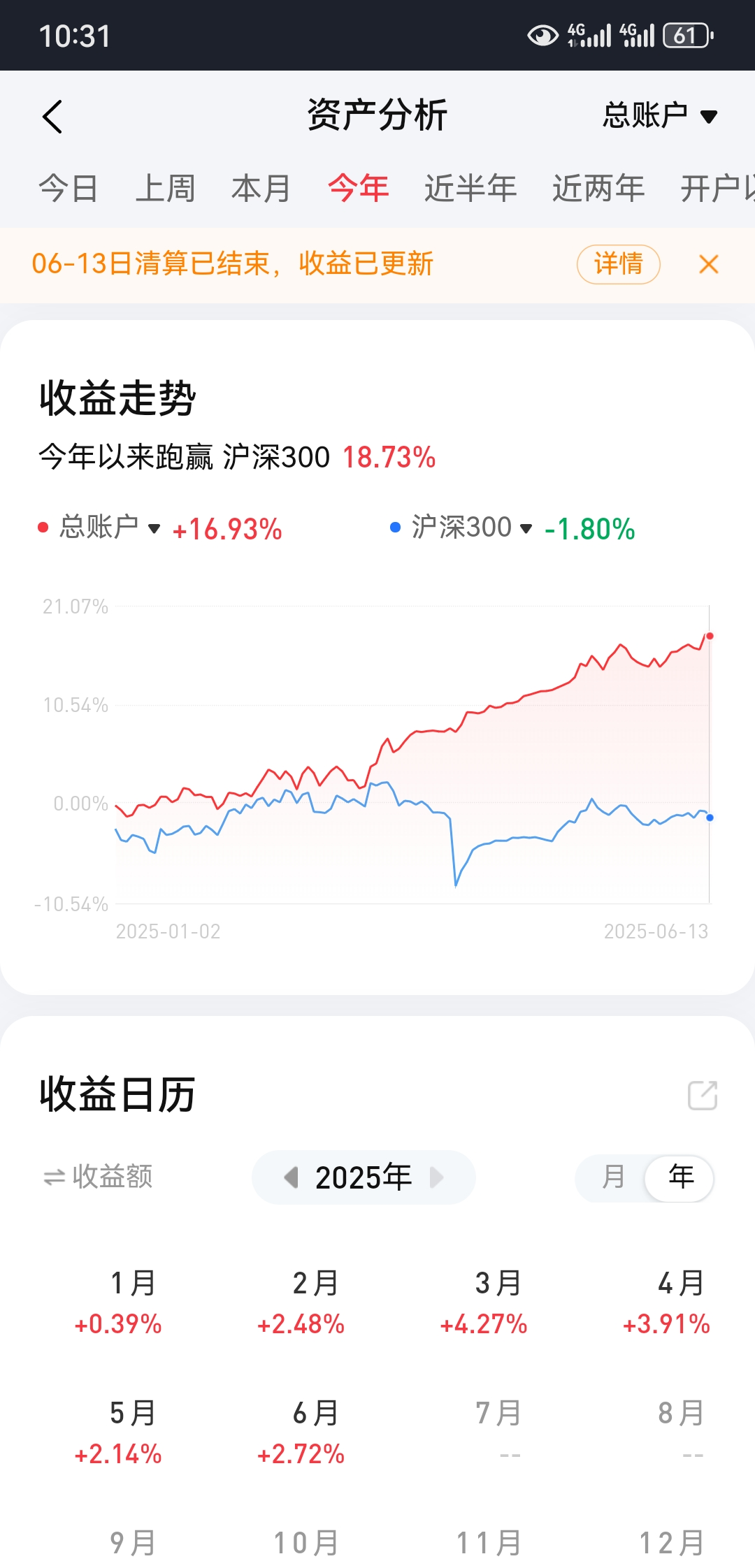Go back from 资产分析 page
This screenshot has height=1568, width=755.
(x=53, y=116)
